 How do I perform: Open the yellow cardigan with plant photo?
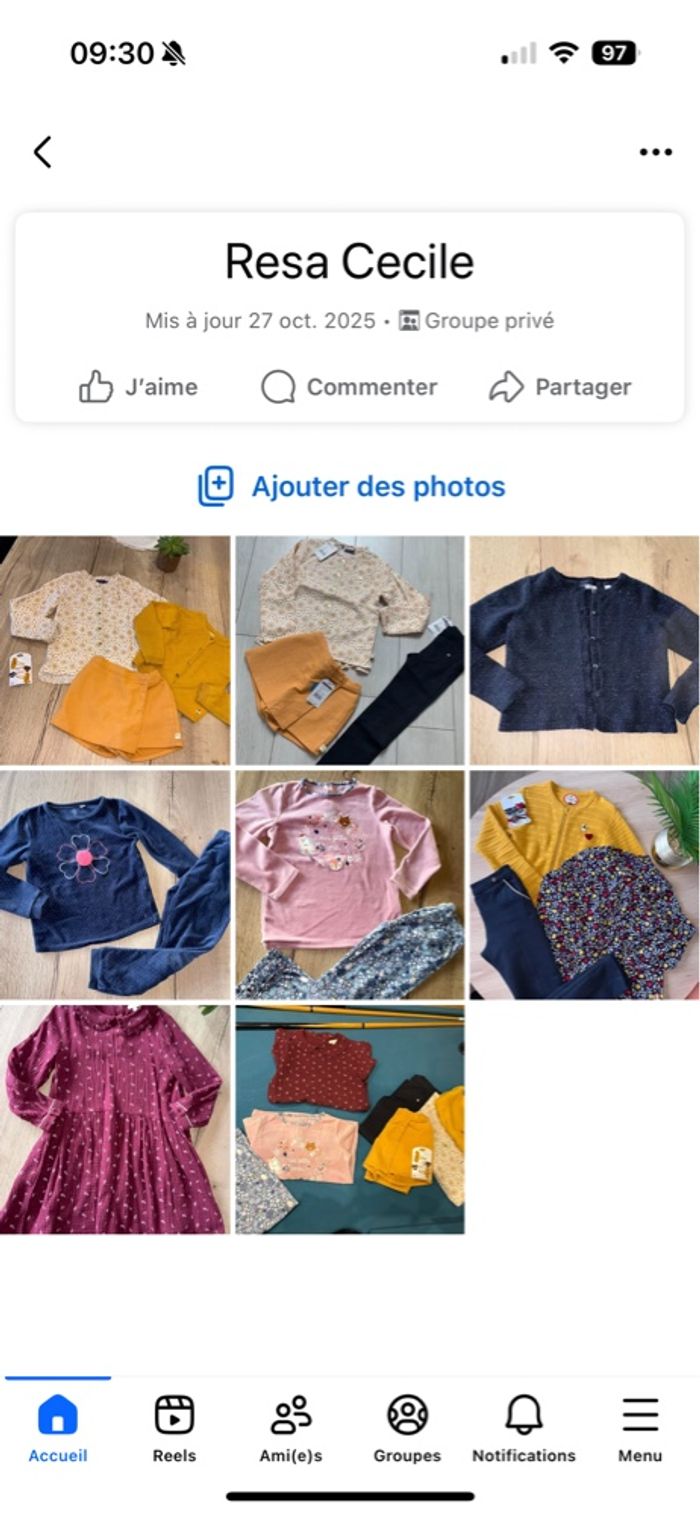pyautogui.click(x=584, y=884)
